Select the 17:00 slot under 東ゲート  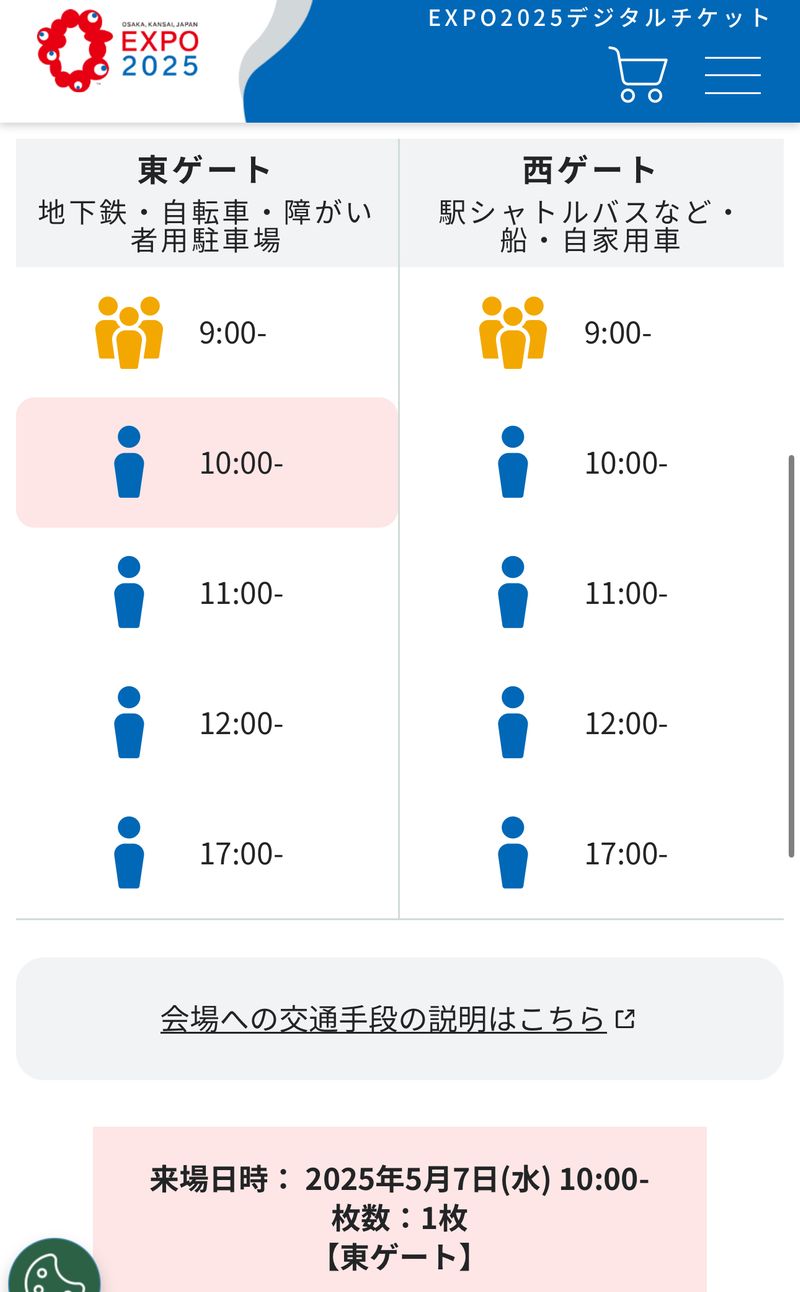tap(207, 853)
